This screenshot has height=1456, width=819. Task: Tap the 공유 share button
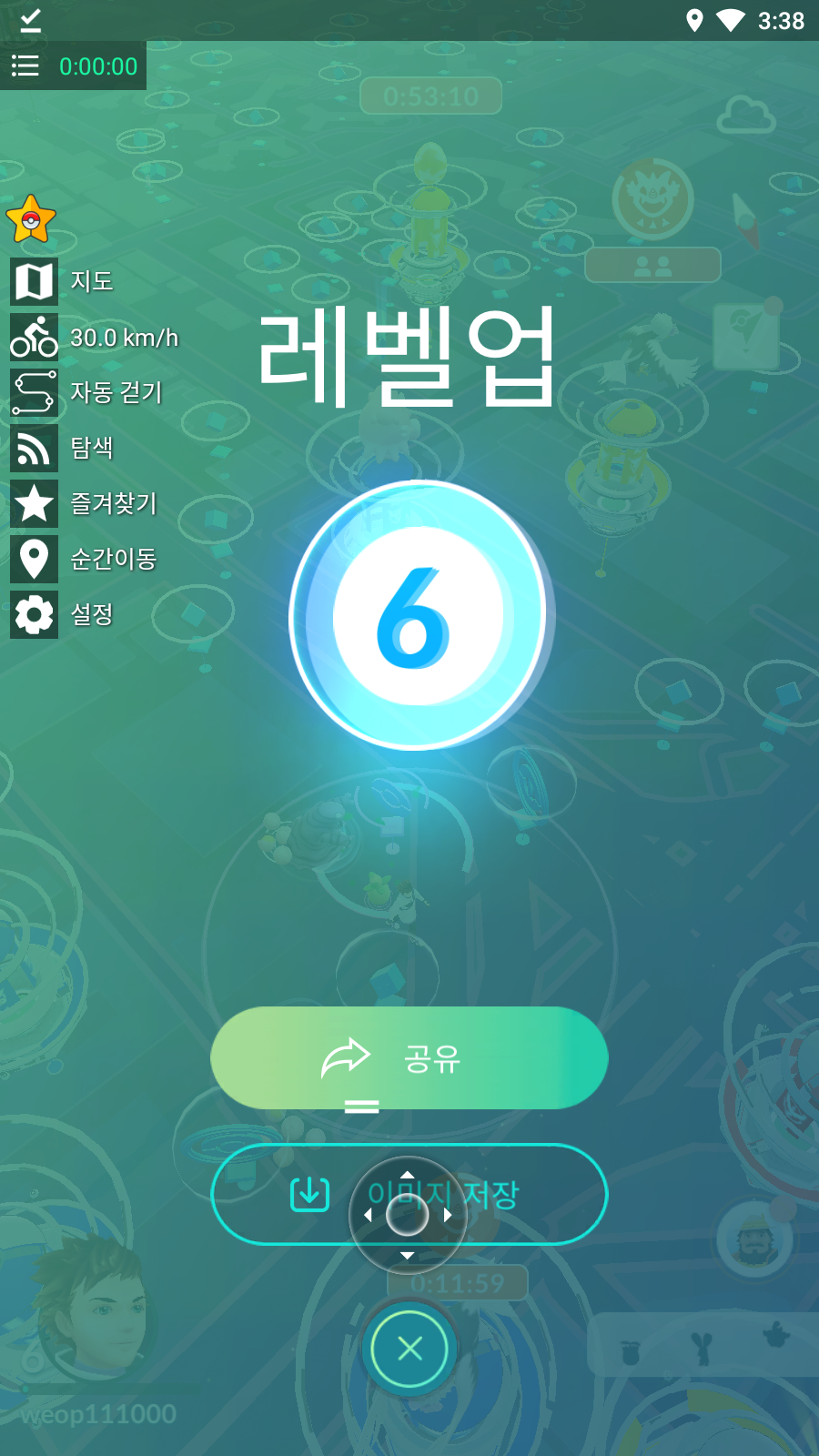409,1057
